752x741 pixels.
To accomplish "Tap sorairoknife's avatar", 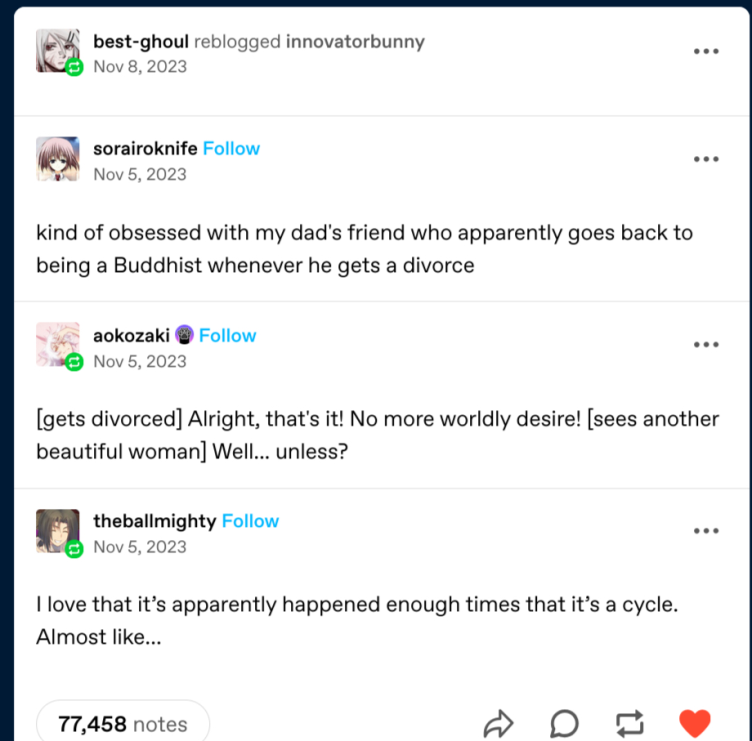I will pyautogui.click(x=57, y=159).
